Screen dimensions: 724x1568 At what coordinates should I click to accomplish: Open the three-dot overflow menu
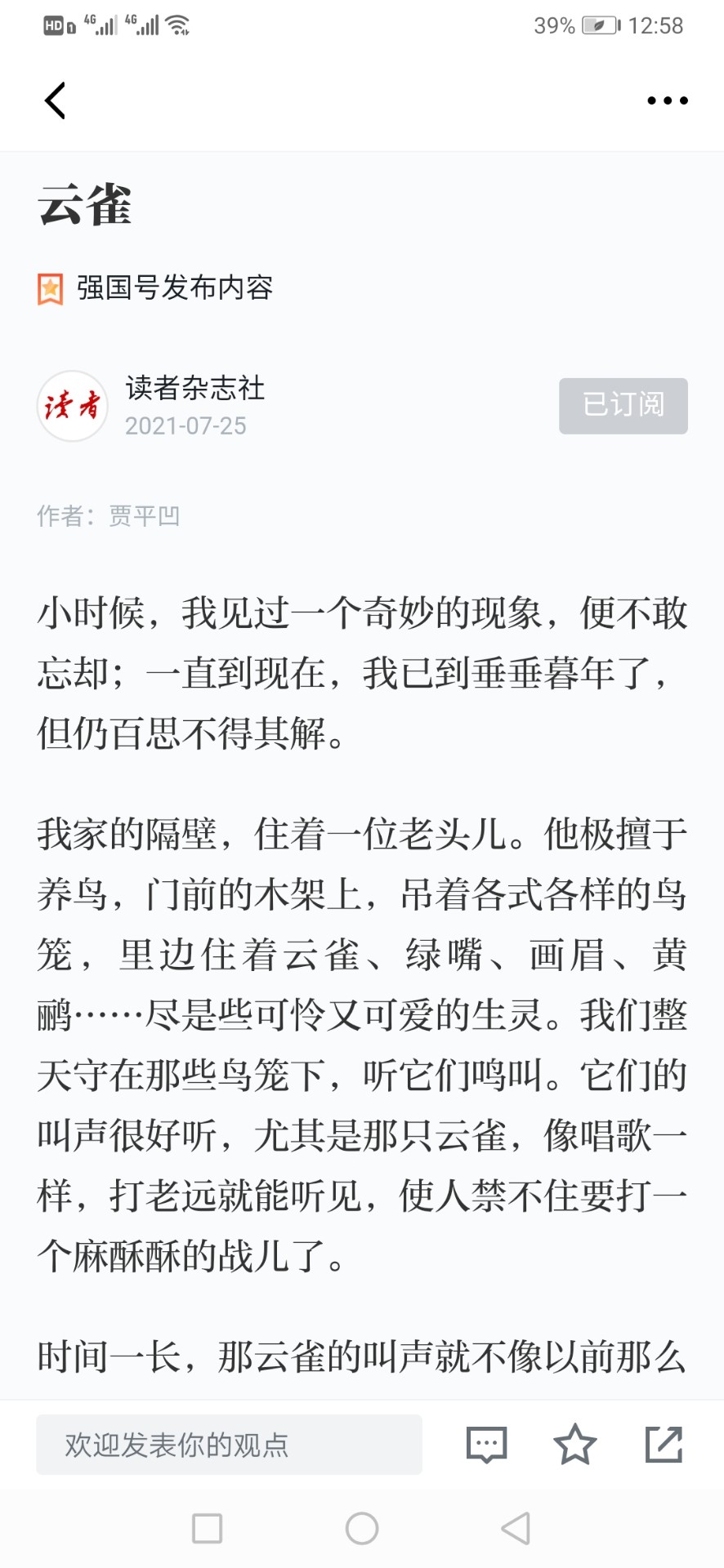click(668, 100)
